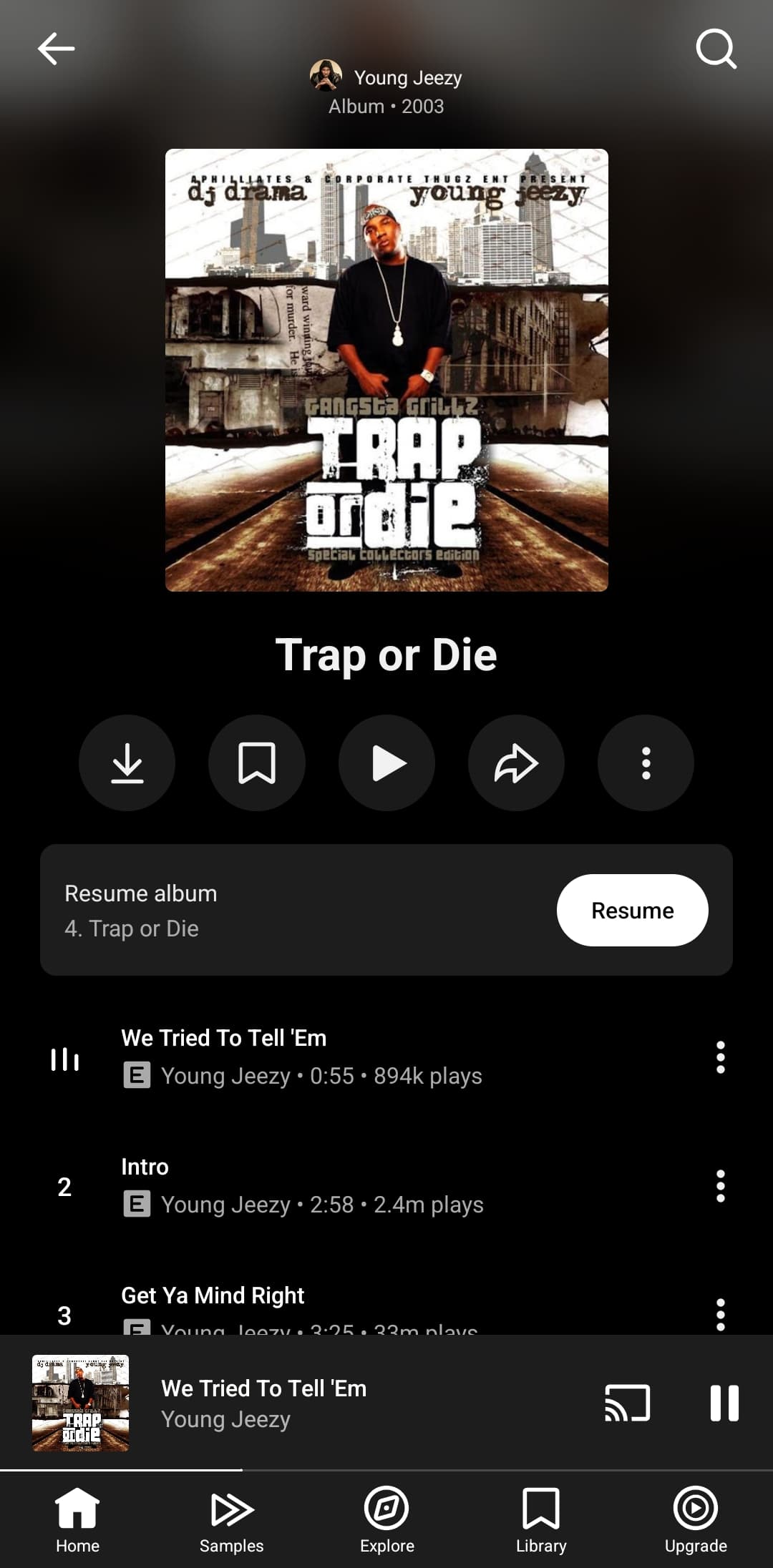Switch to the Library tab
The image size is (773, 1568).
(541, 1519)
